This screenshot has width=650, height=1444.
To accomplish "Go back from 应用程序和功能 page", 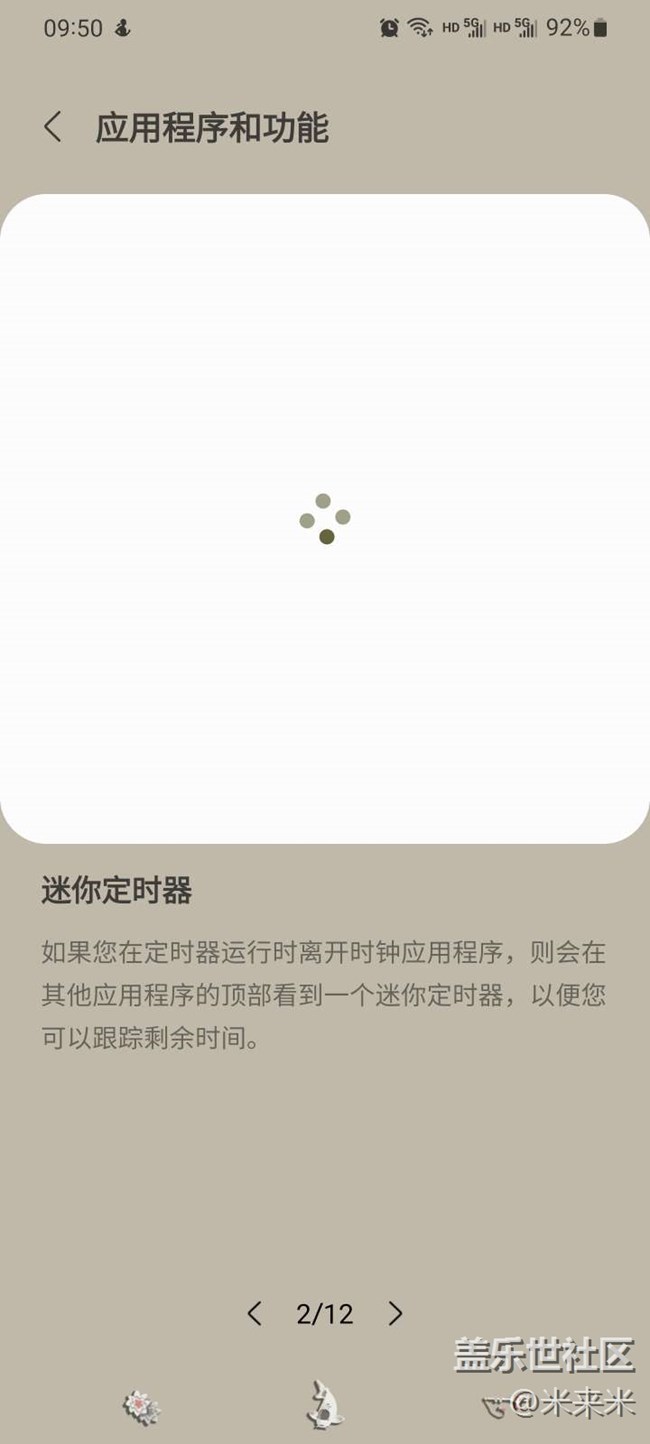I will pyautogui.click(x=53, y=127).
